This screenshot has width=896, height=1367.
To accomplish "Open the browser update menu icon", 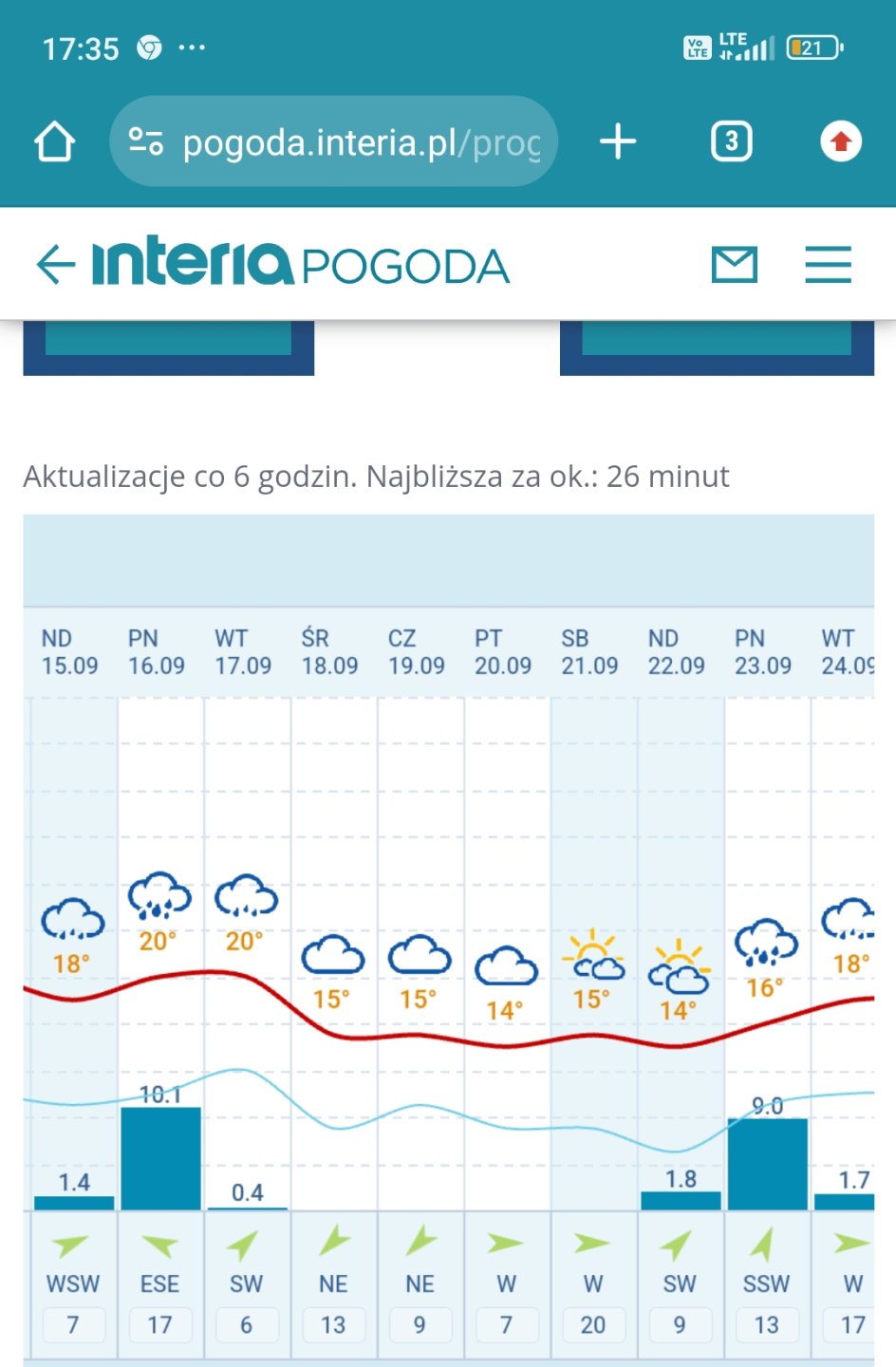I will point(840,142).
